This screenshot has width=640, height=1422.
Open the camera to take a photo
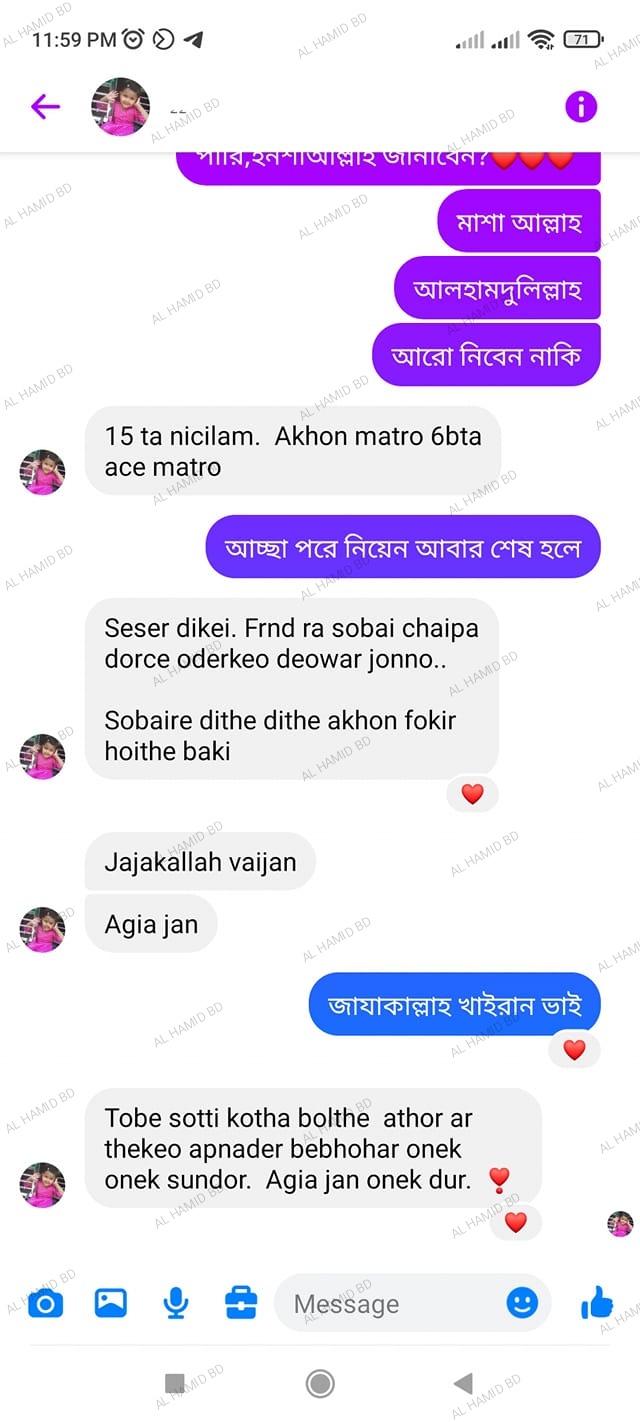45,1303
